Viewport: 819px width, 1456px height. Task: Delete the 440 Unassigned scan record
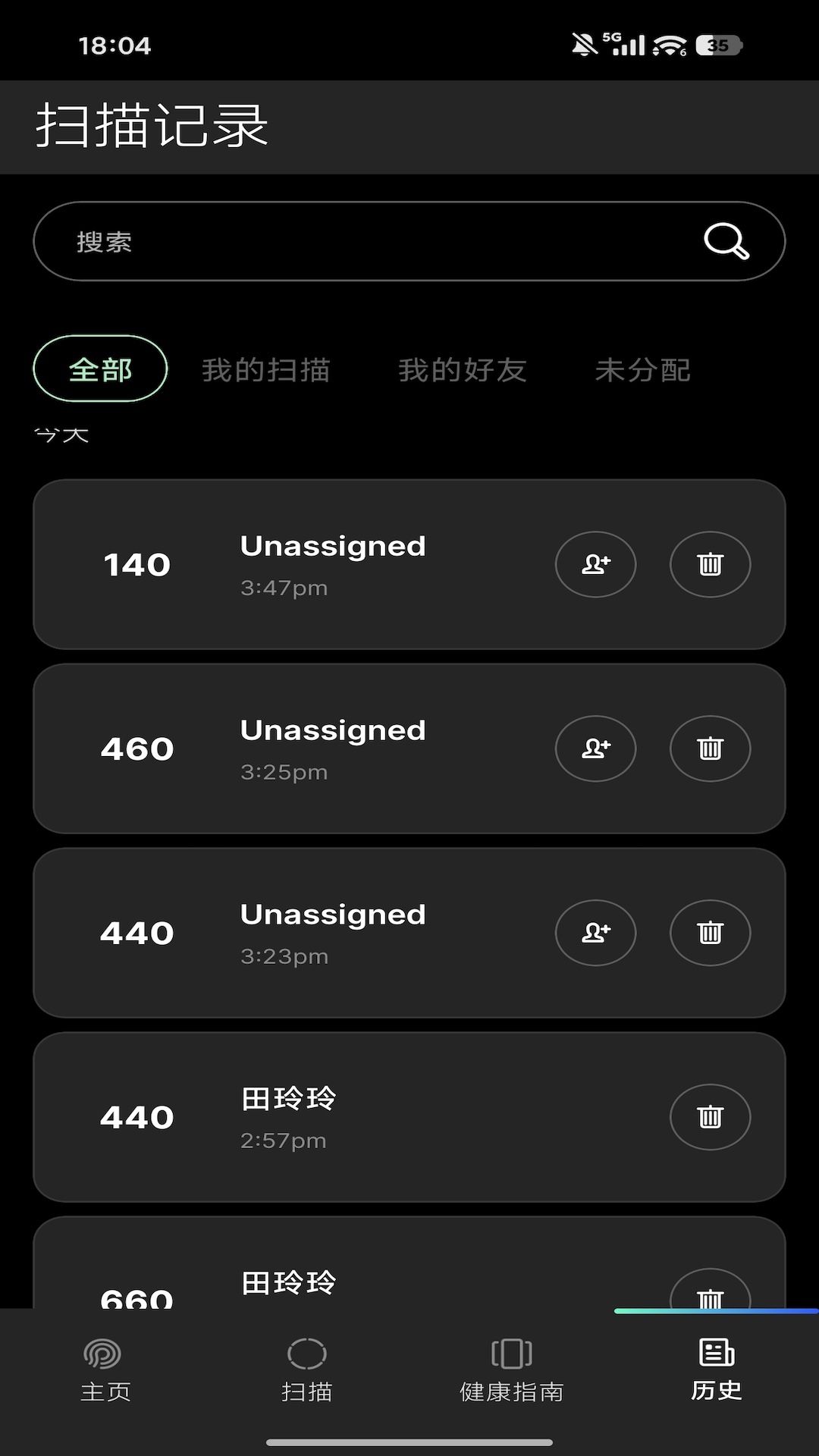tap(710, 933)
